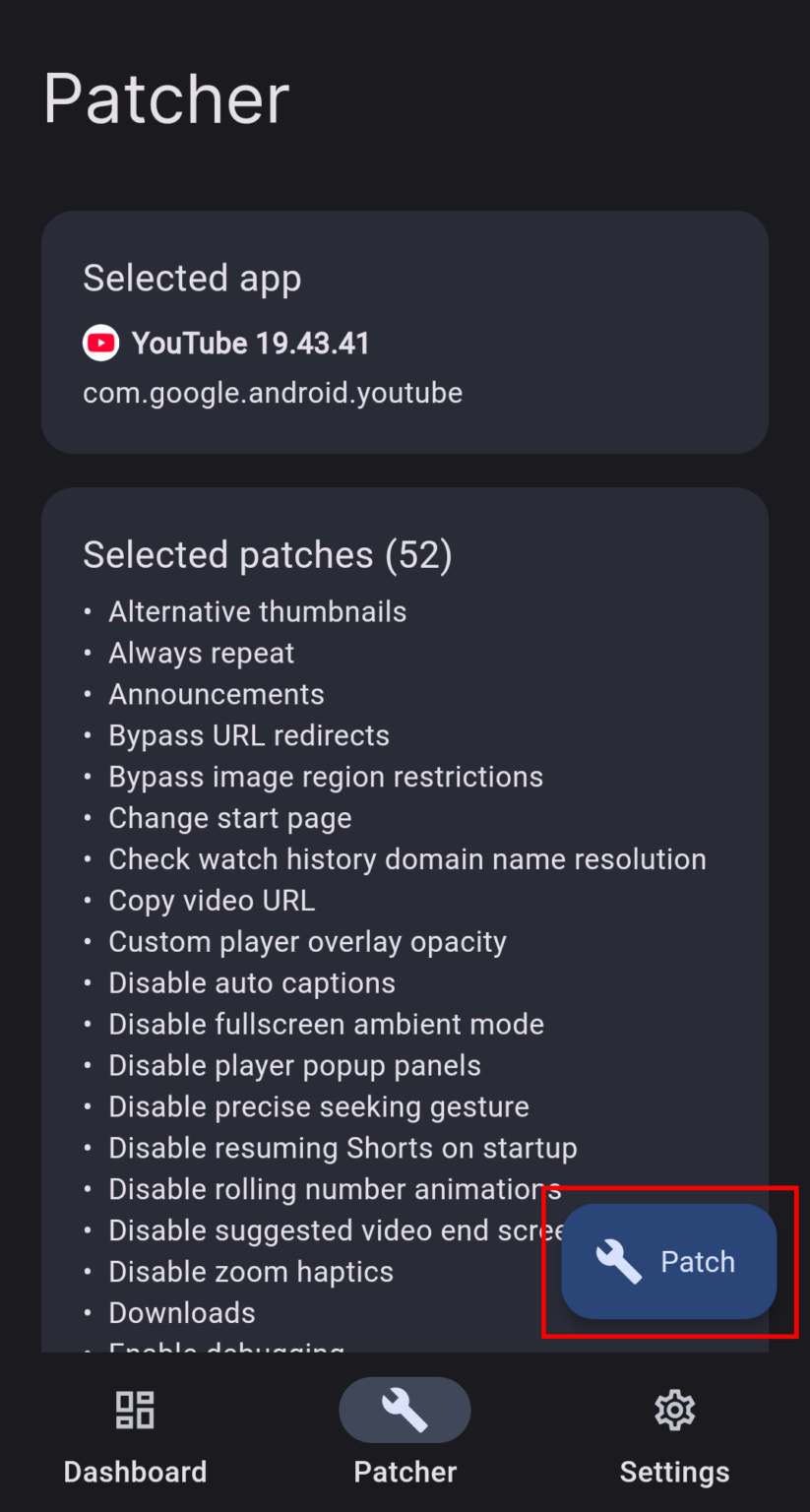The height and width of the screenshot is (1512, 810).
Task: Tap the Settings gear at bottom right
Action: point(674,1410)
